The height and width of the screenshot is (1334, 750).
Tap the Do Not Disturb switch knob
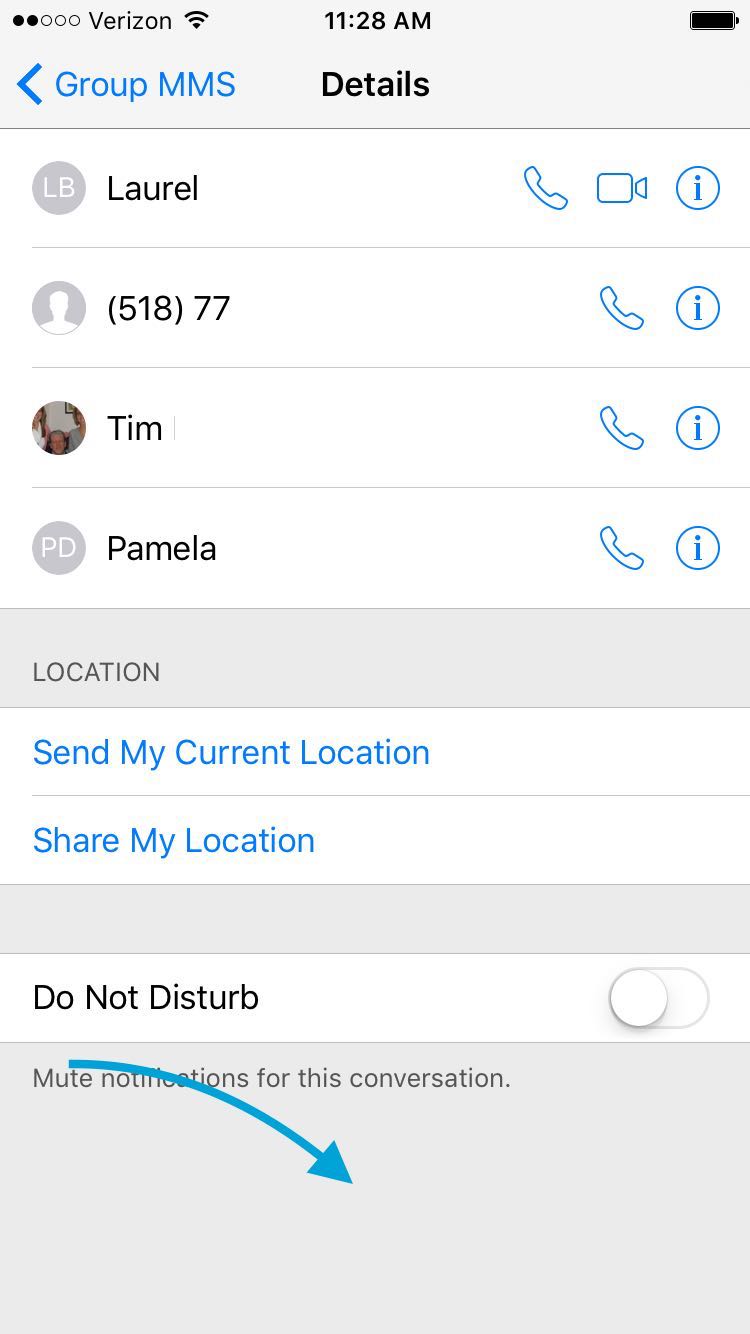pos(638,997)
